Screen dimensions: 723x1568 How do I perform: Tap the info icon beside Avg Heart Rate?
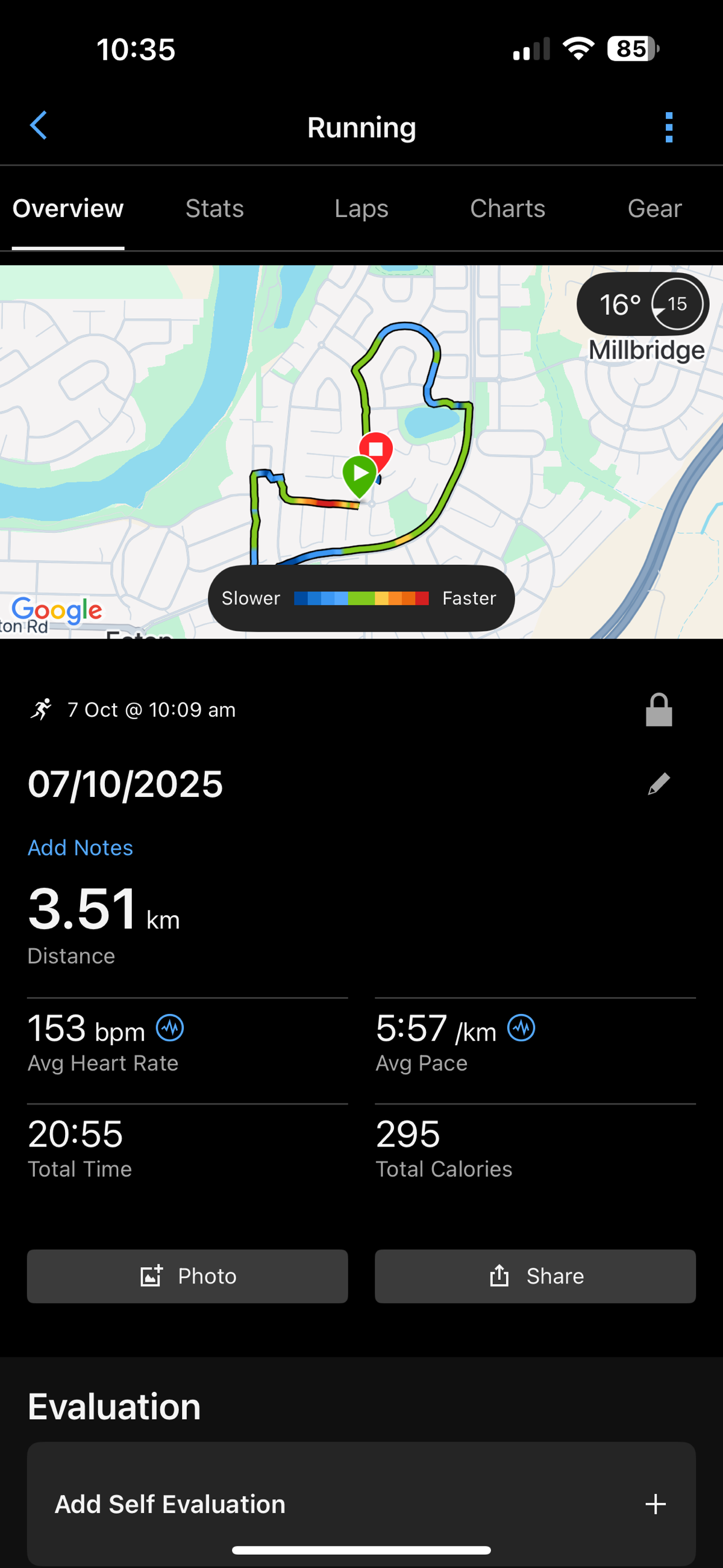[x=170, y=1028]
